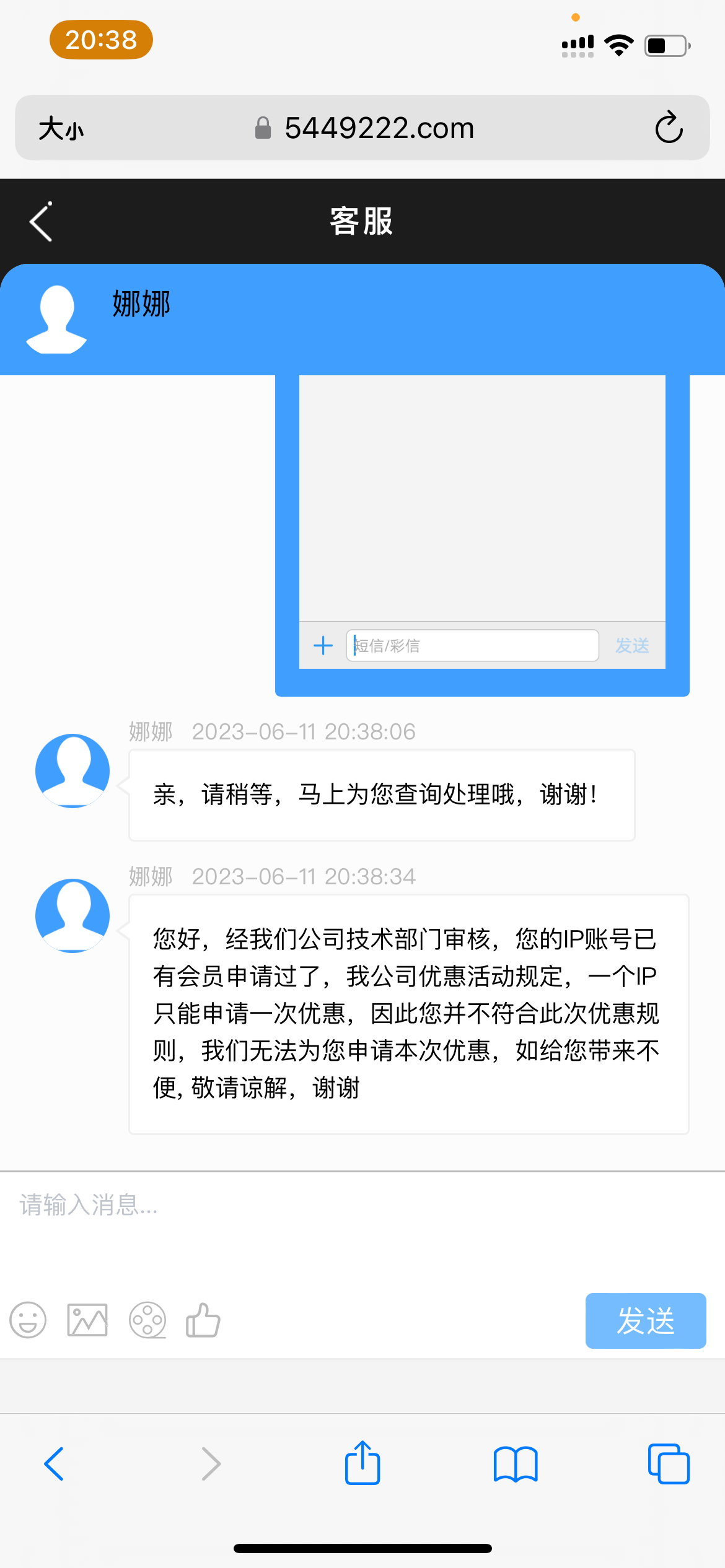
Task: Open the Safari share sheet
Action: pyautogui.click(x=362, y=1463)
